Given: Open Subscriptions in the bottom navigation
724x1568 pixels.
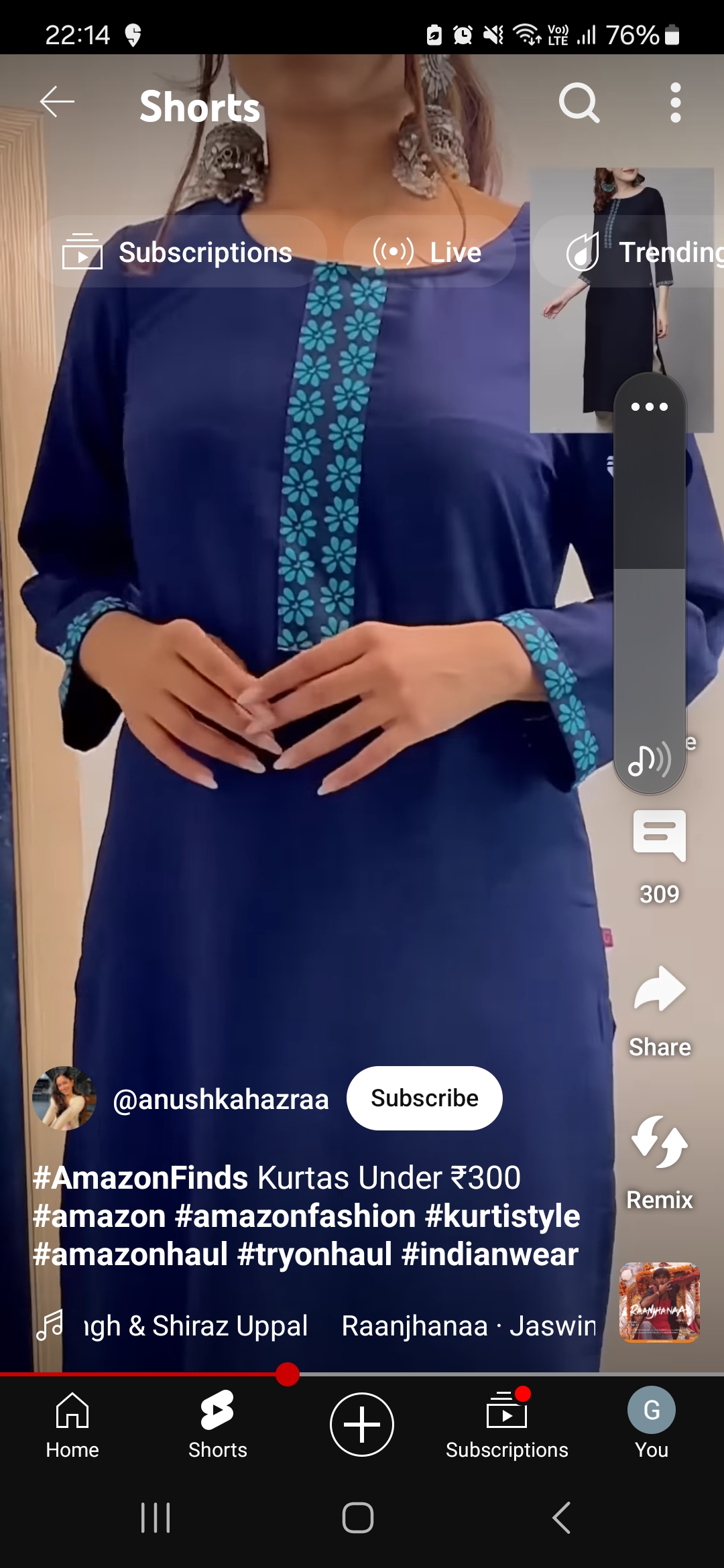Looking at the screenshot, I should click(x=507, y=1424).
